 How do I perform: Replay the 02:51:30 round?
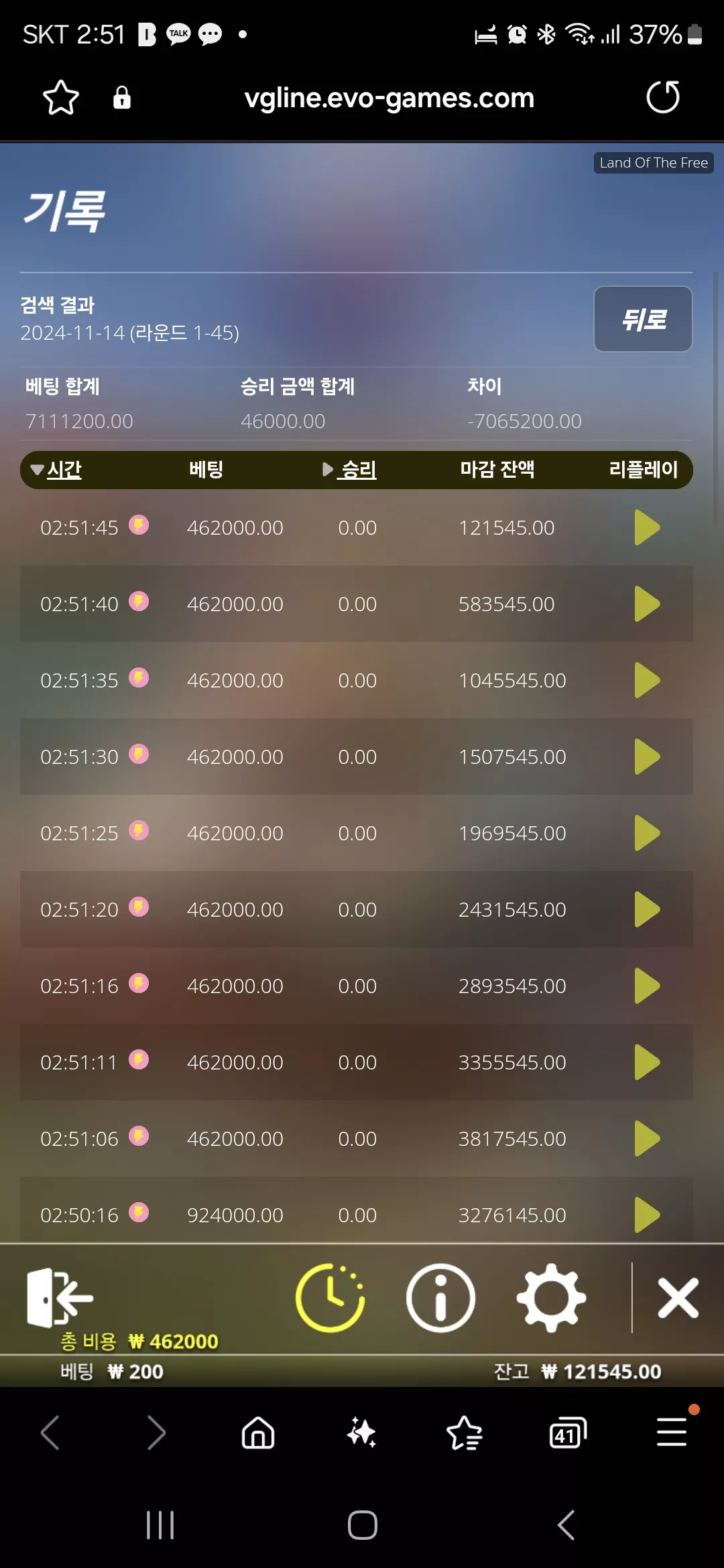(x=647, y=757)
